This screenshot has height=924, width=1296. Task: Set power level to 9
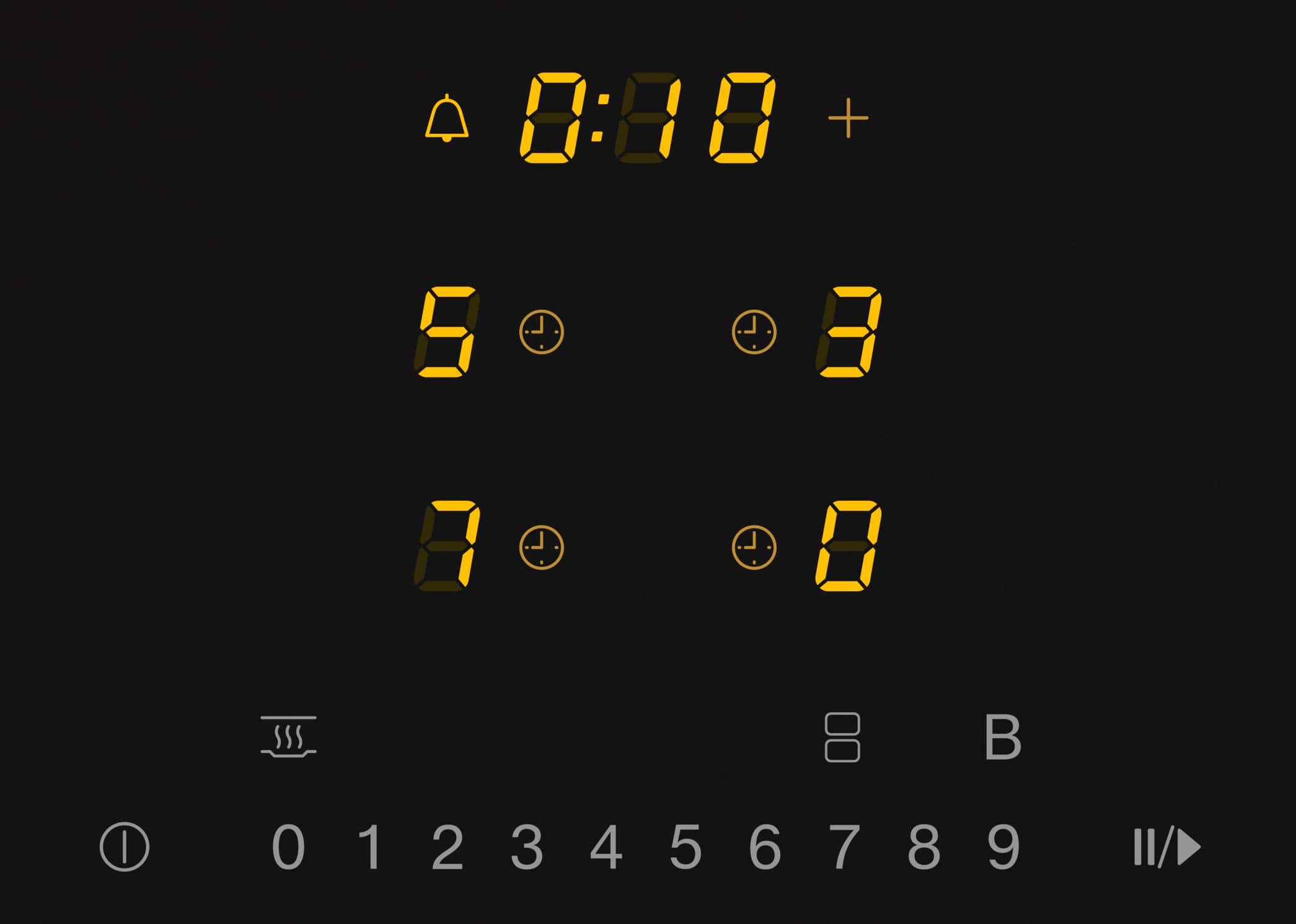point(1003,847)
